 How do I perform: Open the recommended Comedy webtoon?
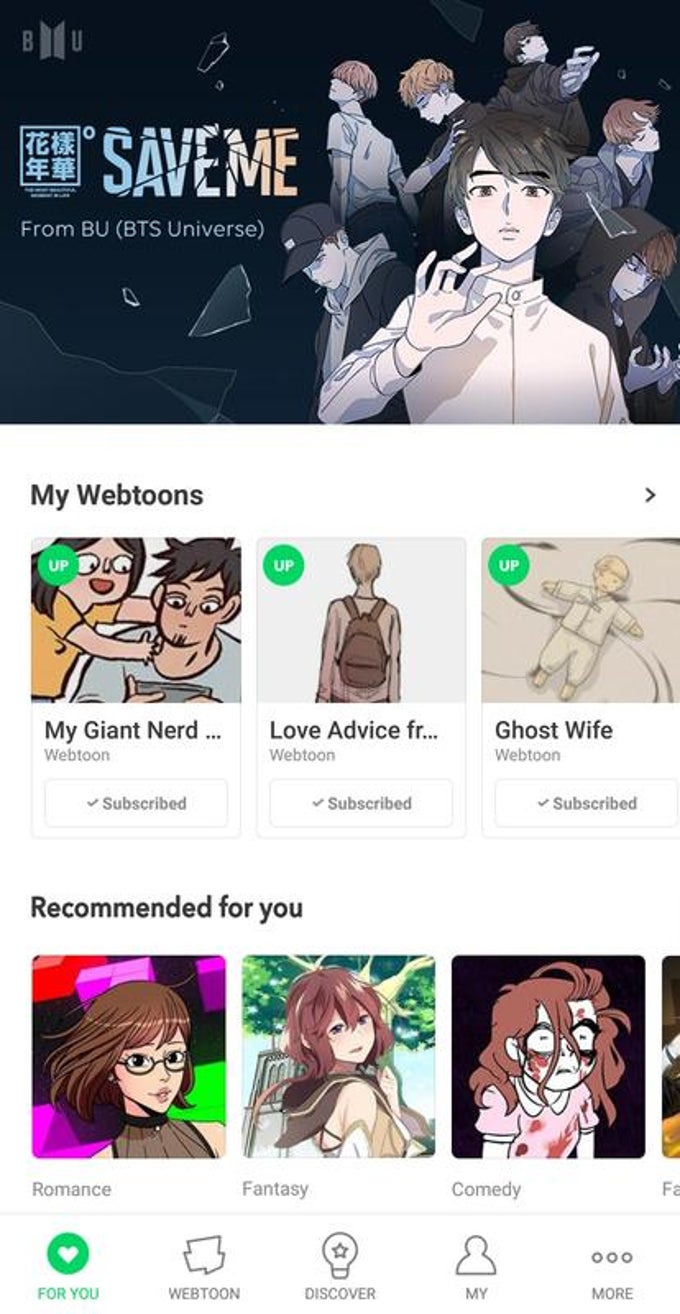pyautogui.click(x=548, y=1056)
